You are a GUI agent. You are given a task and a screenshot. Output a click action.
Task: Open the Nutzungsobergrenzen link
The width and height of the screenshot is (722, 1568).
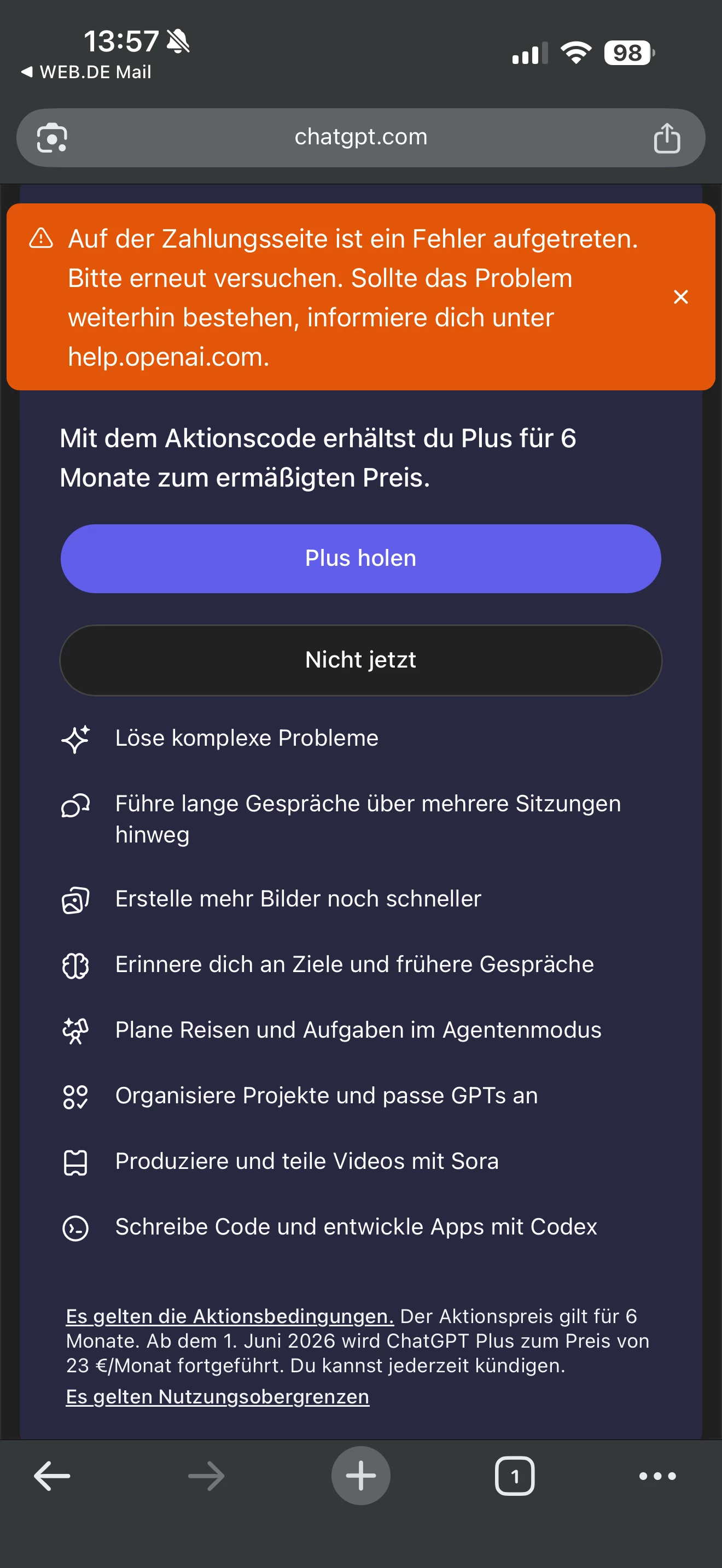[x=217, y=1396]
